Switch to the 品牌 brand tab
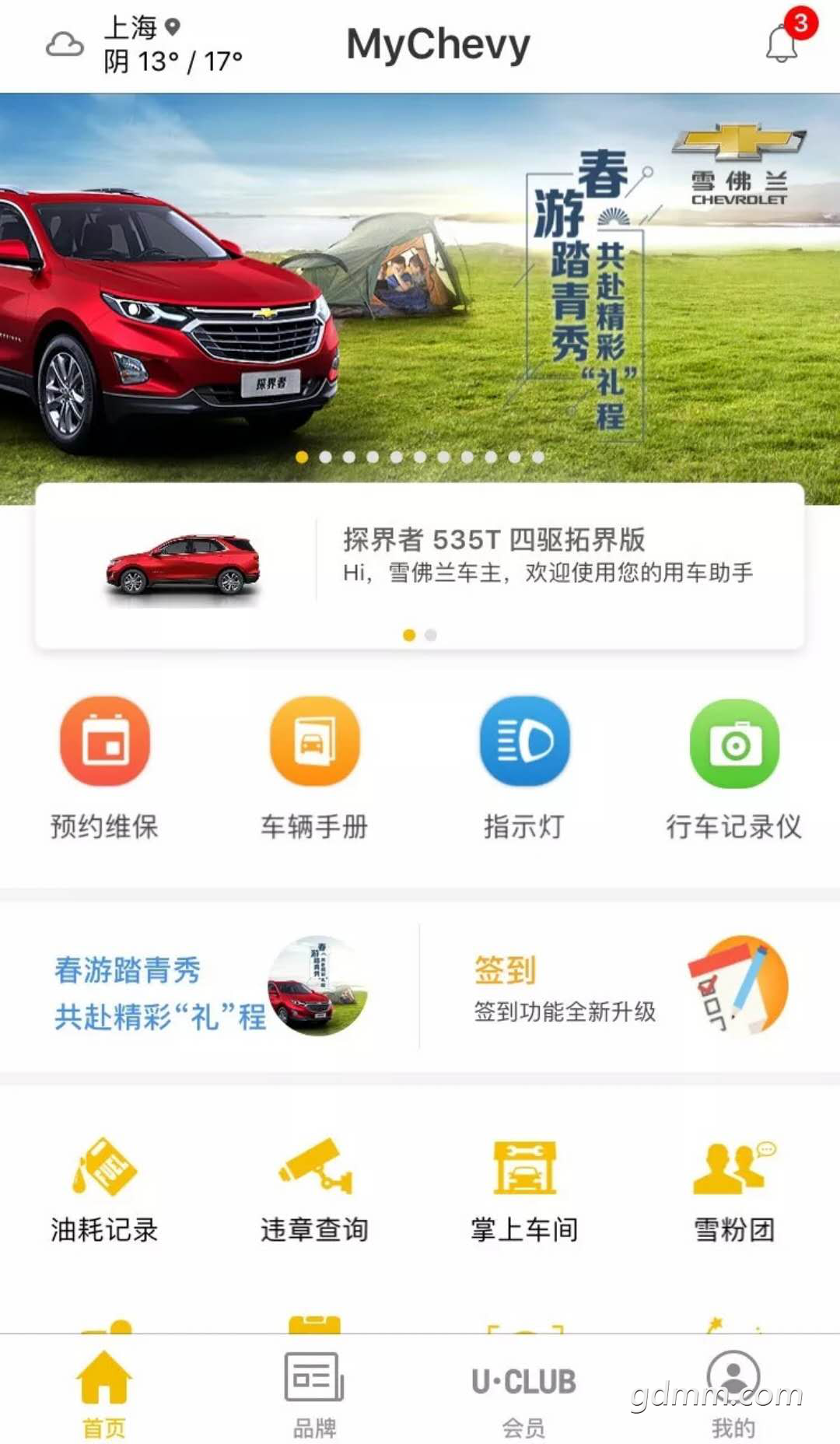Image resolution: width=840 pixels, height=1444 pixels. pos(315,1393)
